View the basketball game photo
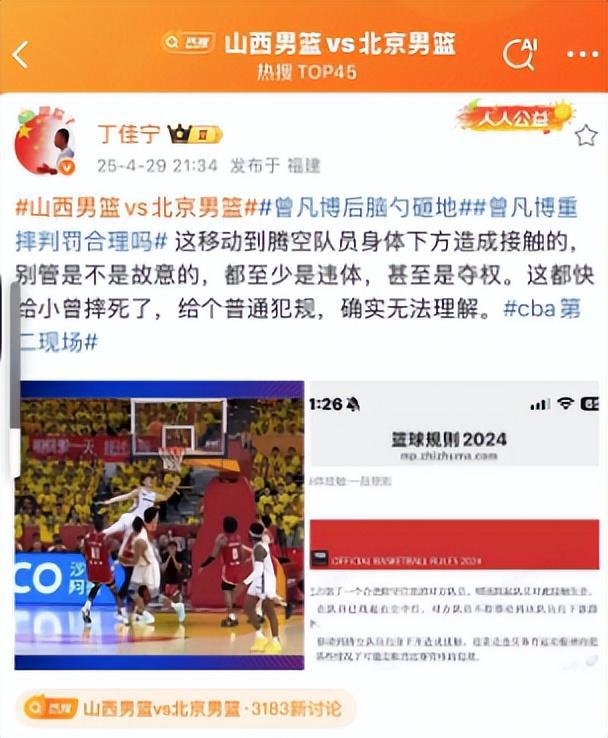 pos(159,524)
